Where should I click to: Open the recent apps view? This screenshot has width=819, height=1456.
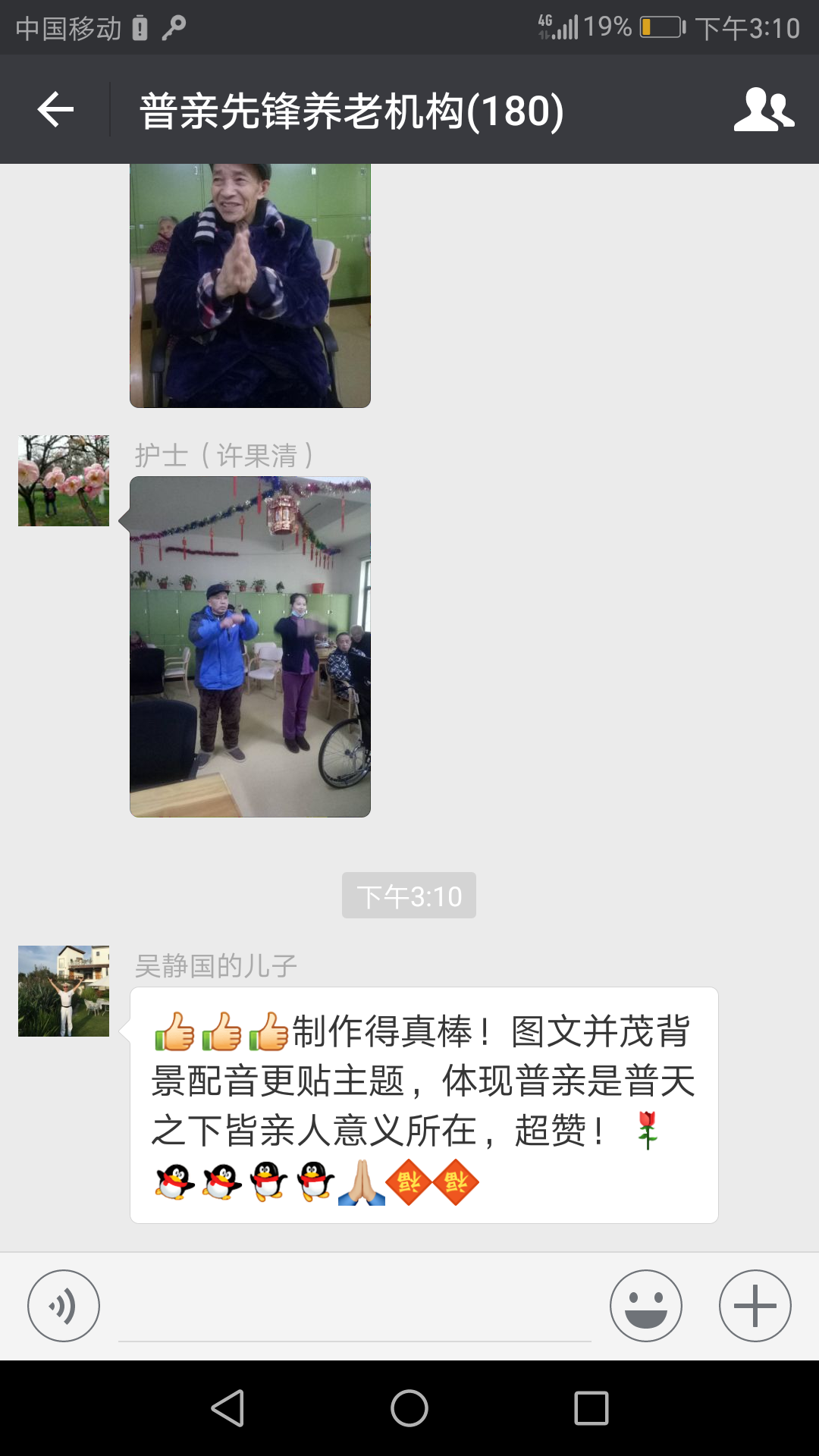(591, 1408)
